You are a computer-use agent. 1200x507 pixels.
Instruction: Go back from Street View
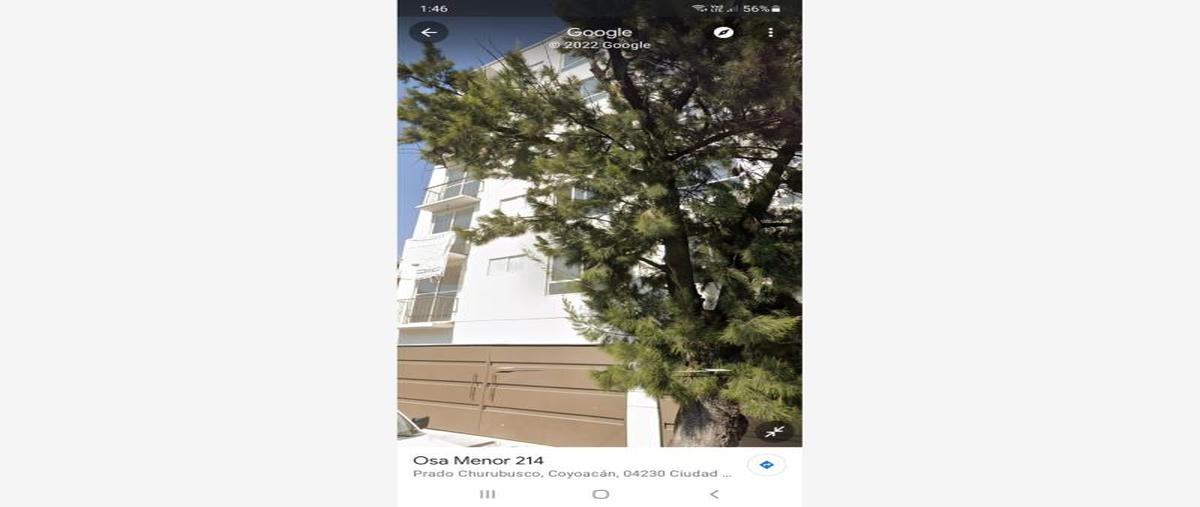coord(429,32)
